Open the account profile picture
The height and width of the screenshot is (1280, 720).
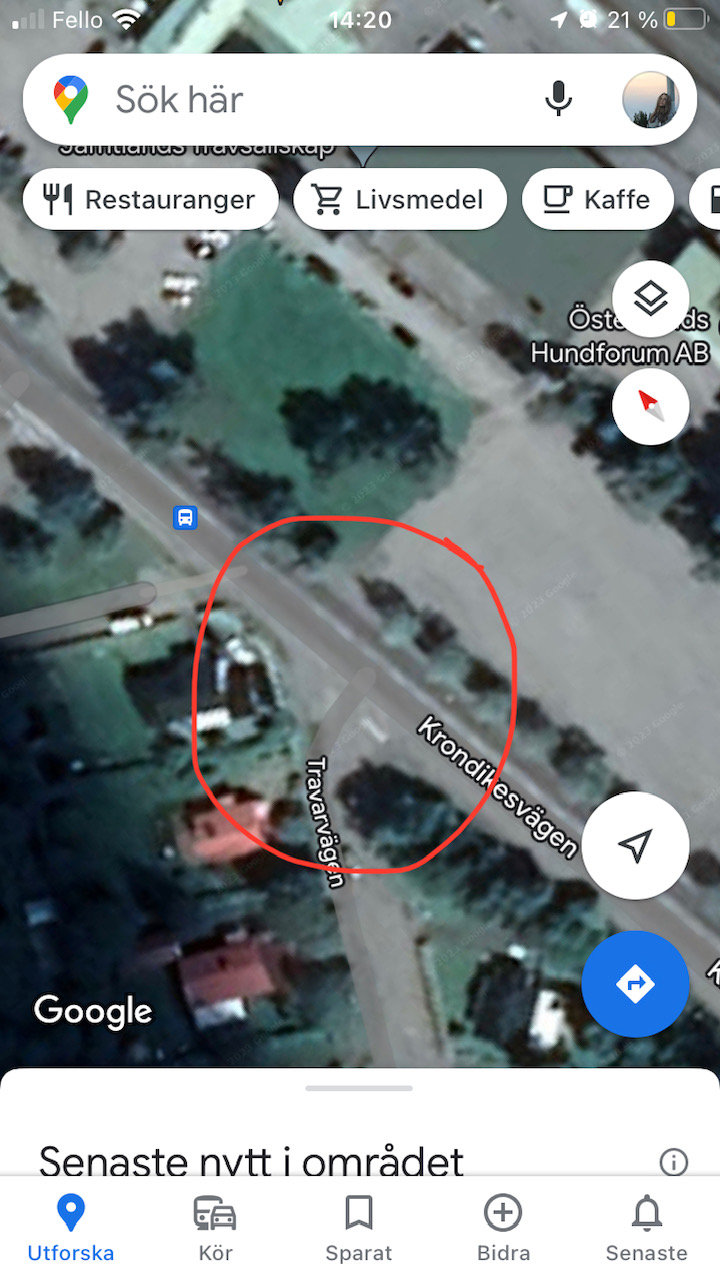pos(650,100)
